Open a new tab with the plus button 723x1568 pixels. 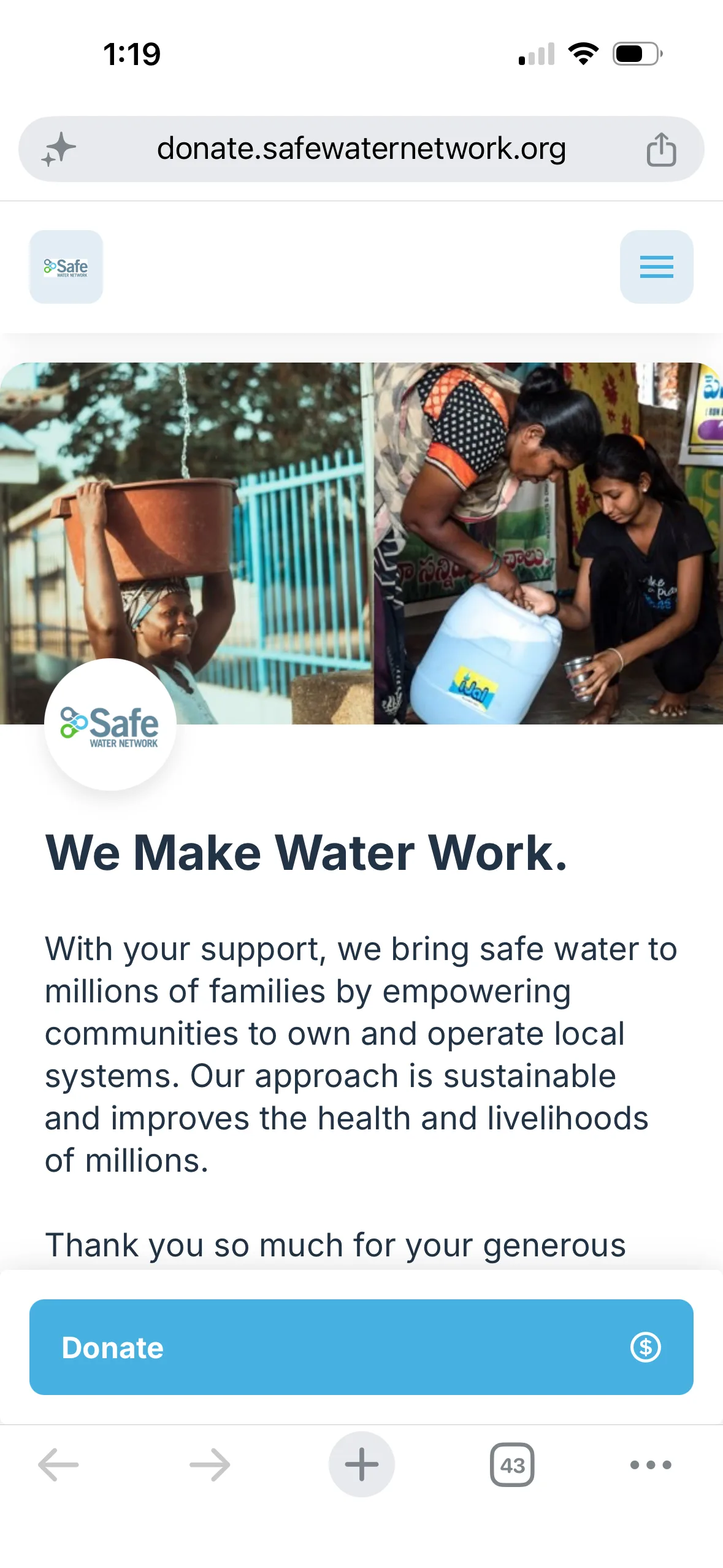pyautogui.click(x=361, y=1464)
